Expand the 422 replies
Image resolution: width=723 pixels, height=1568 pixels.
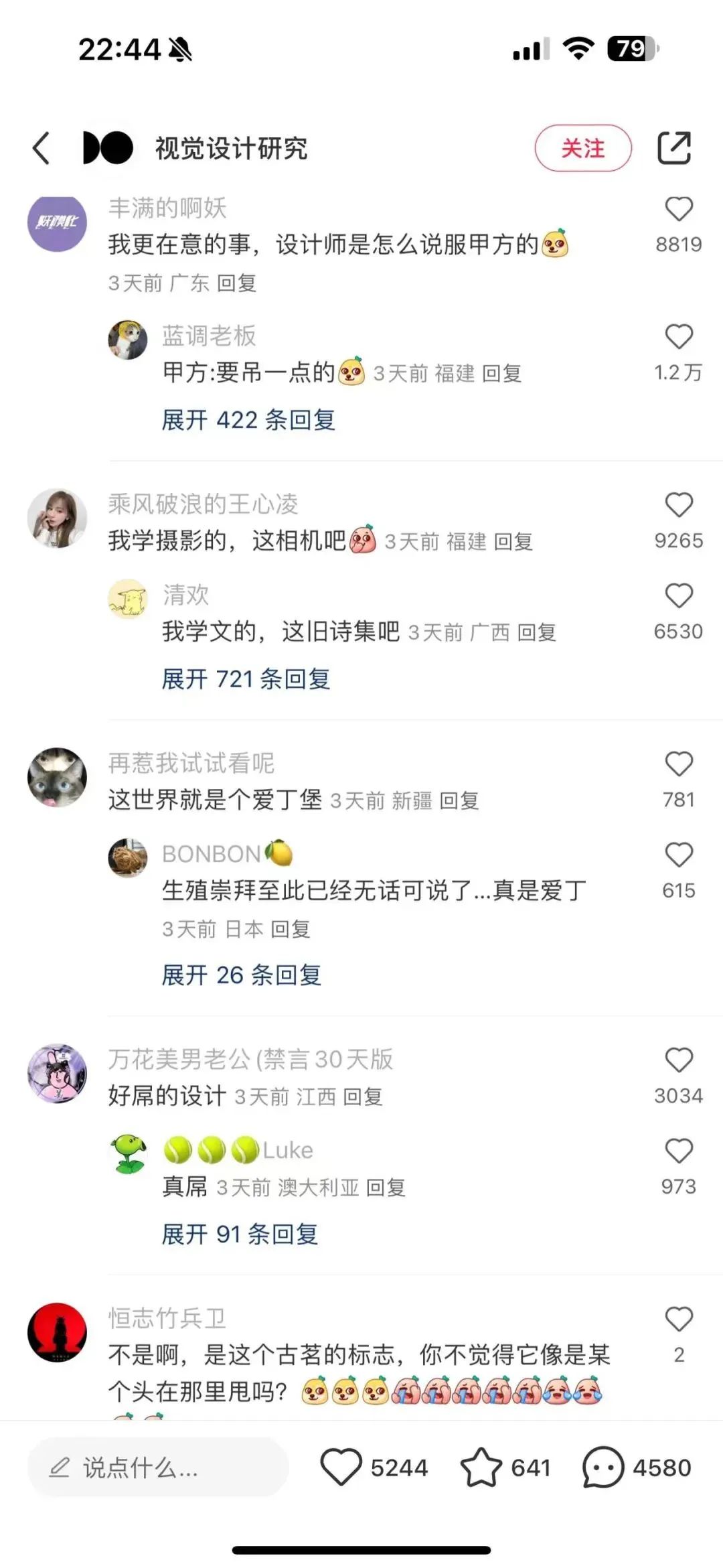click(x=248, y=420)
